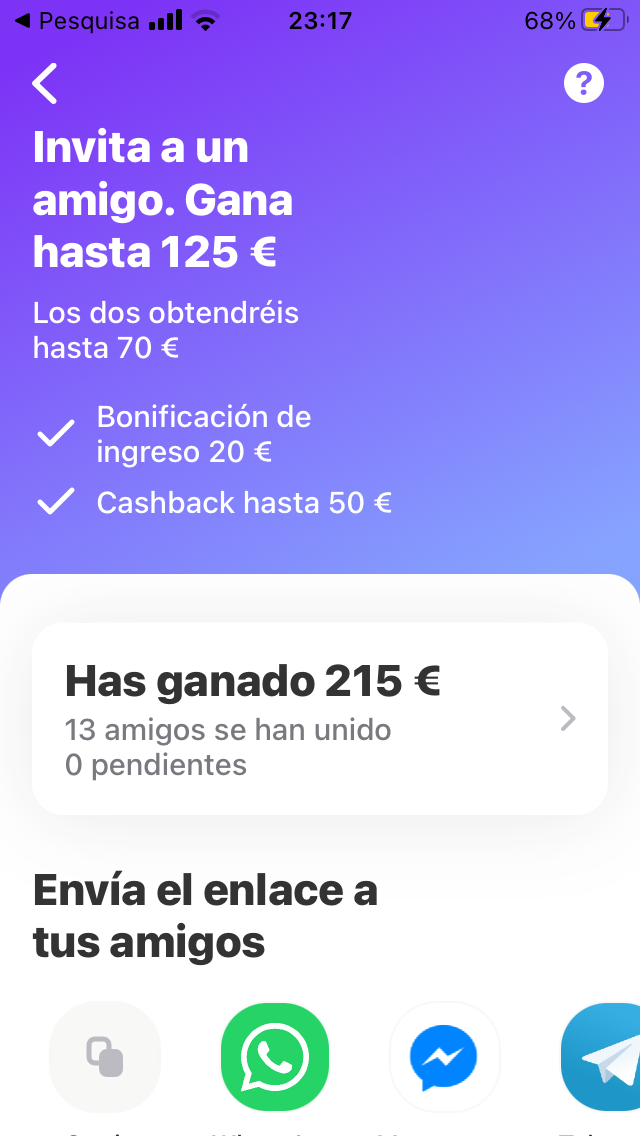Go back using the arrow icon
Viewport: 640px width, 1136px height.
[x=45, y=84]
